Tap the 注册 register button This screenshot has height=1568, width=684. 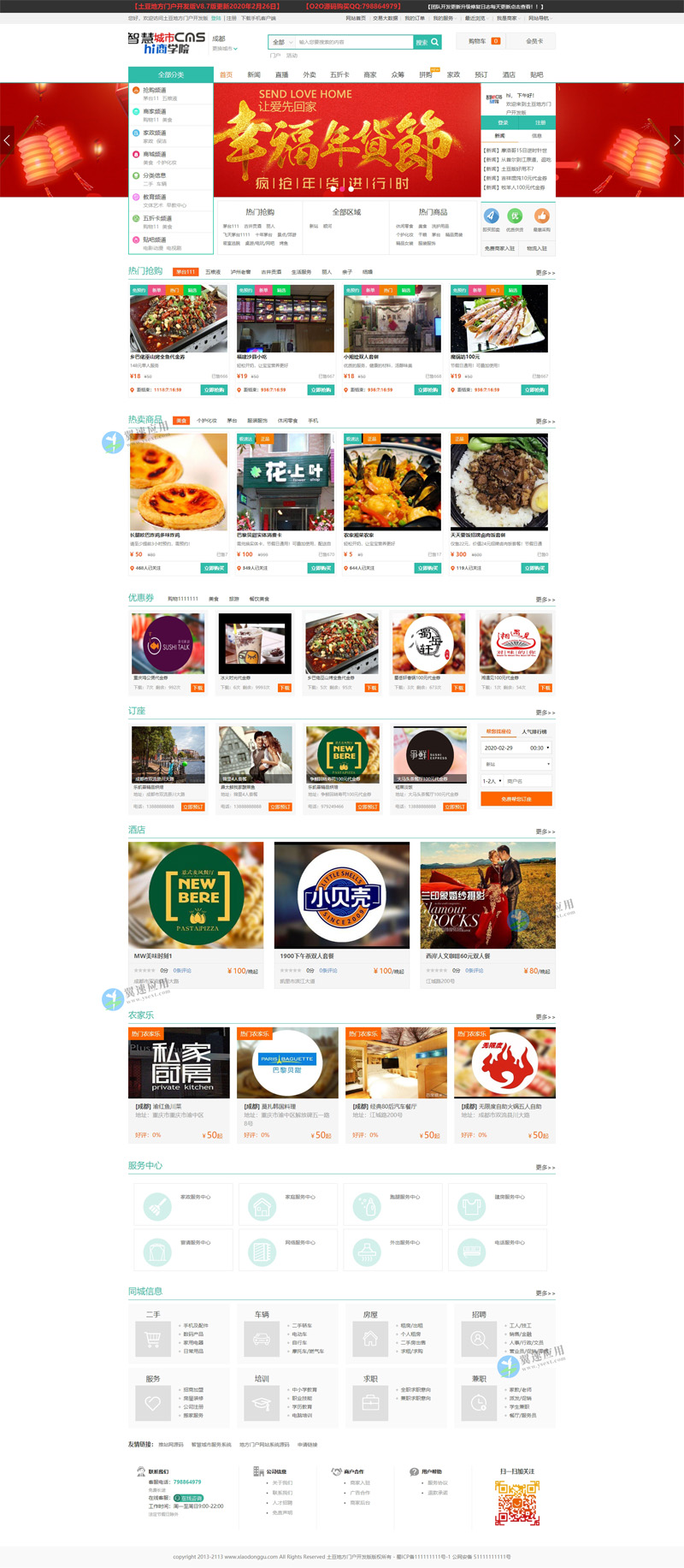[540, 123]
